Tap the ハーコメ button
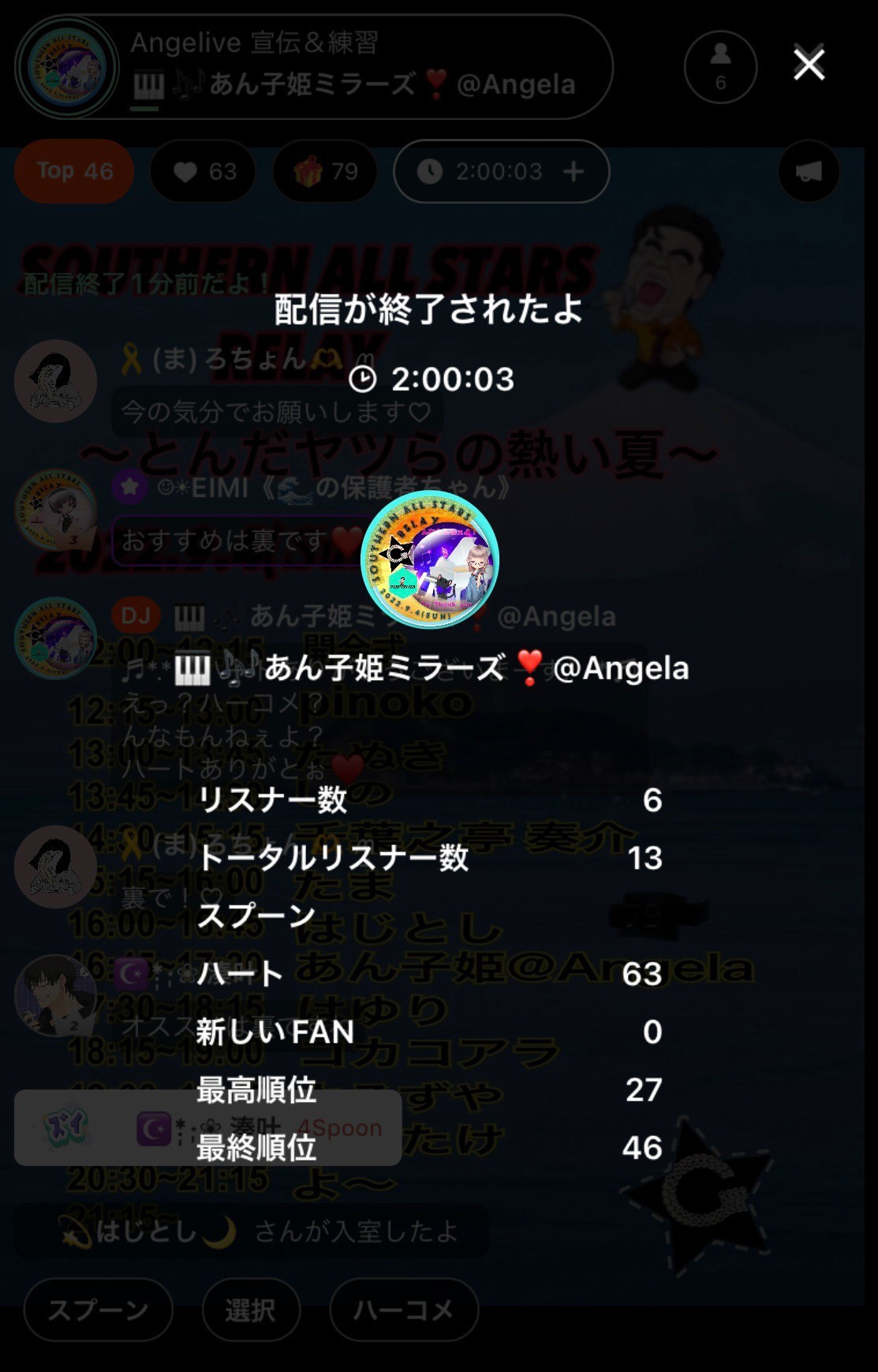This screenshot has height=1372, width=878. coord(403,1310)
